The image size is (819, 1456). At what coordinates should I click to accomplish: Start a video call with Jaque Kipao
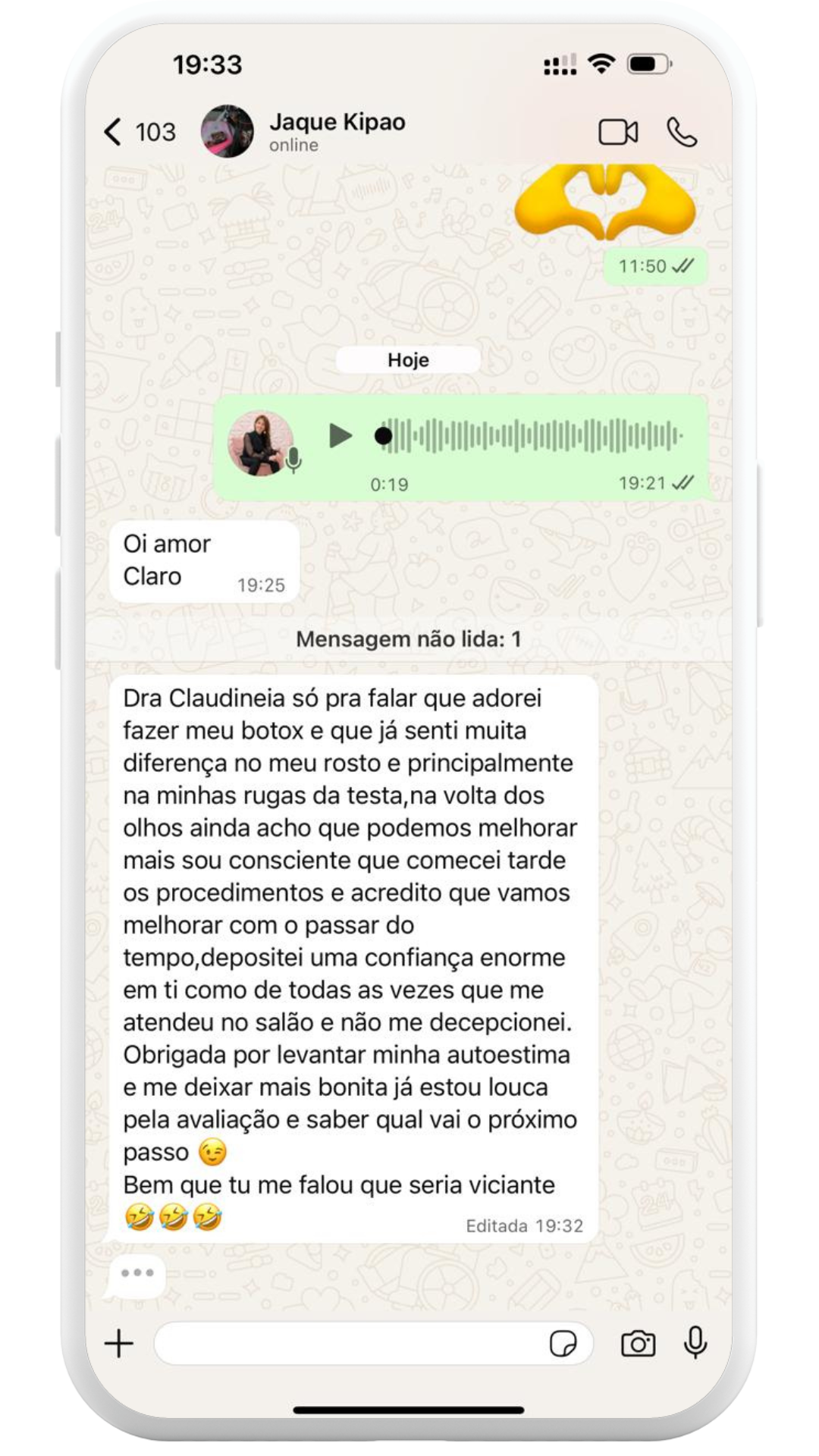(x=618, y=132)
